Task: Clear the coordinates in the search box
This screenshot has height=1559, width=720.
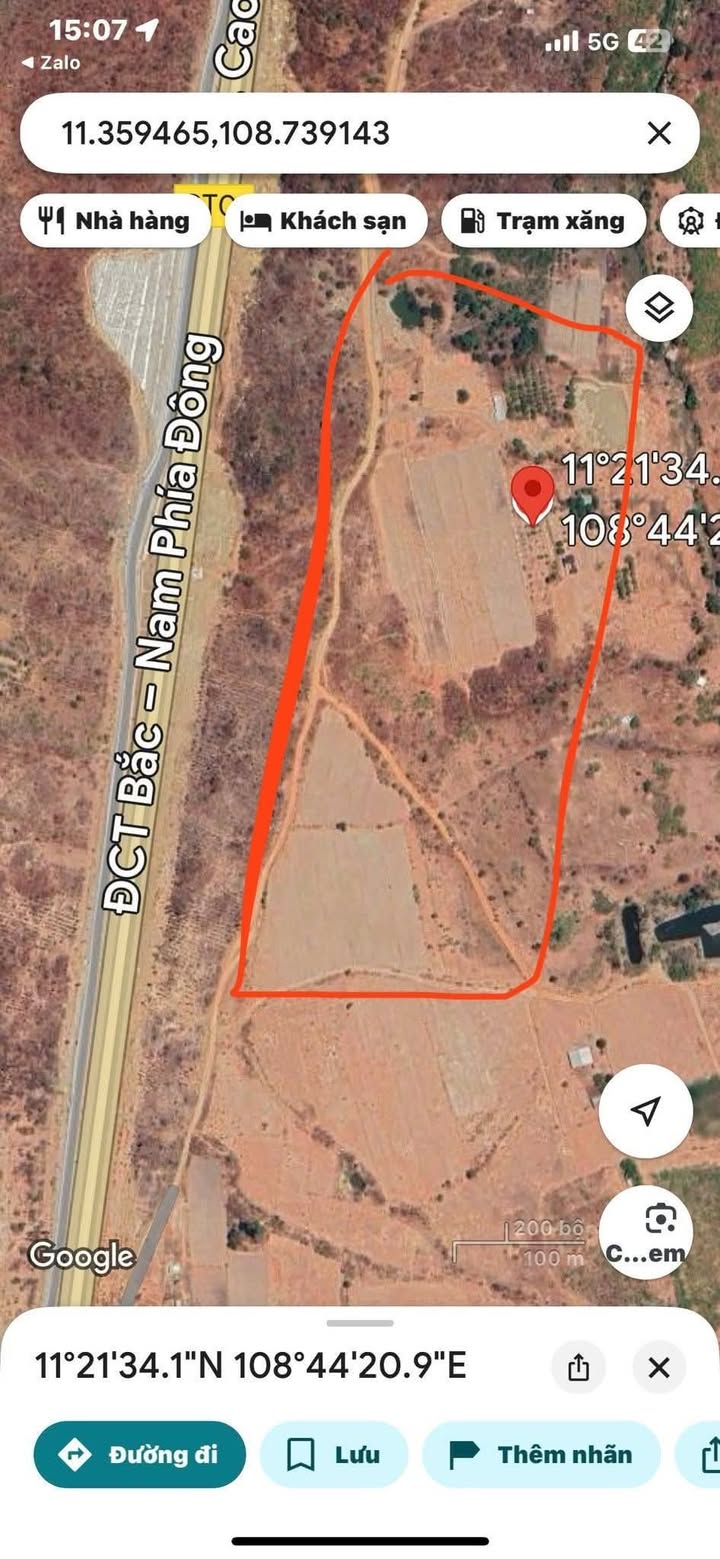Action: (x=659, y=133)
